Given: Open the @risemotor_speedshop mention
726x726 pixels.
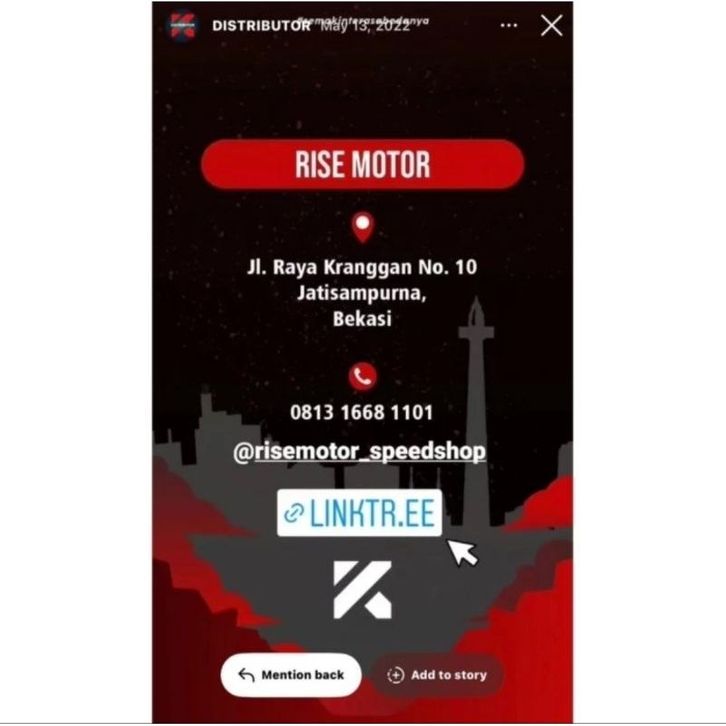Looking at the screenshot, I should tap(359, 452).
